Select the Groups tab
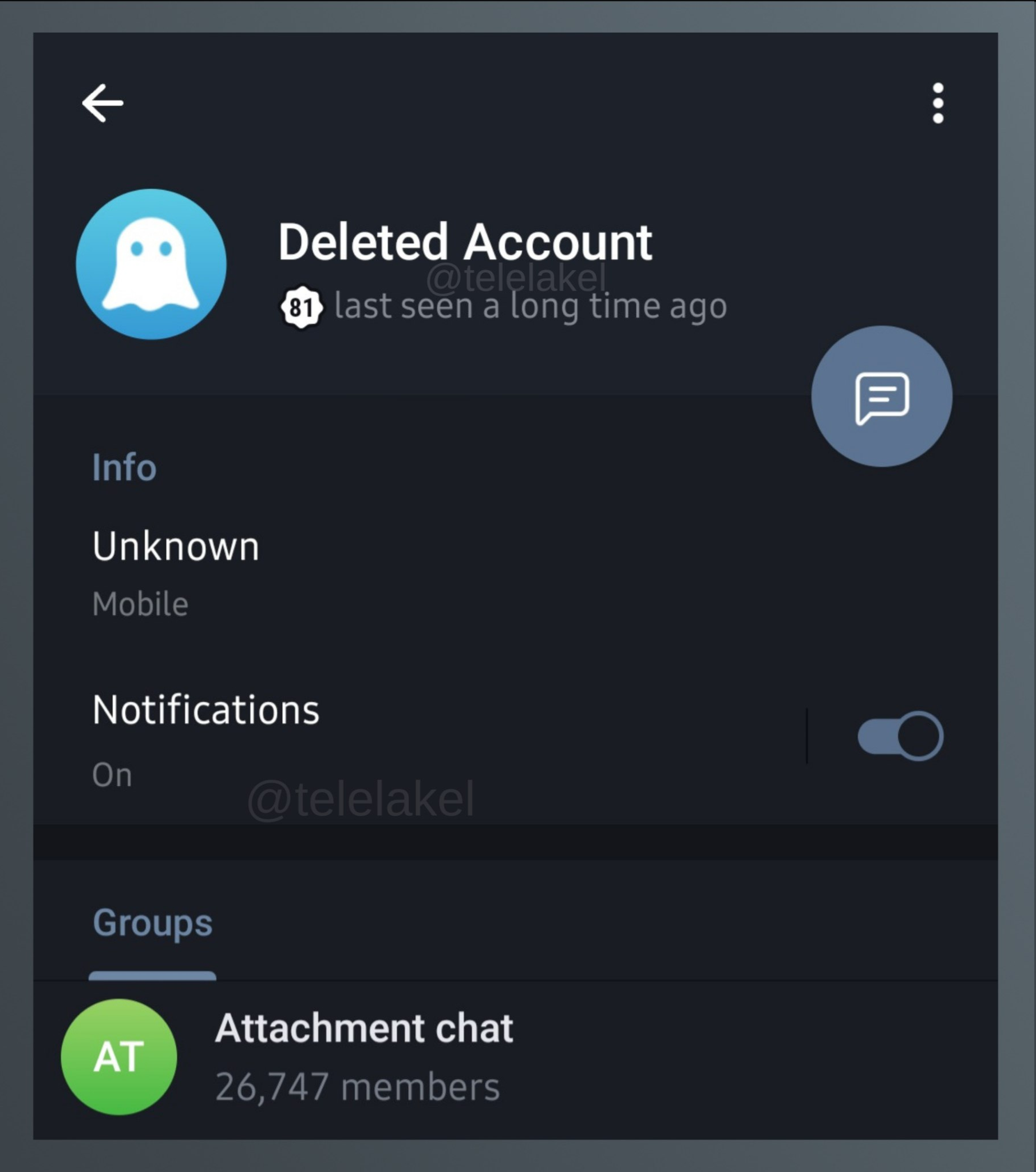Viewport: 1036px width, 1172px height. (x=153, y=923)
